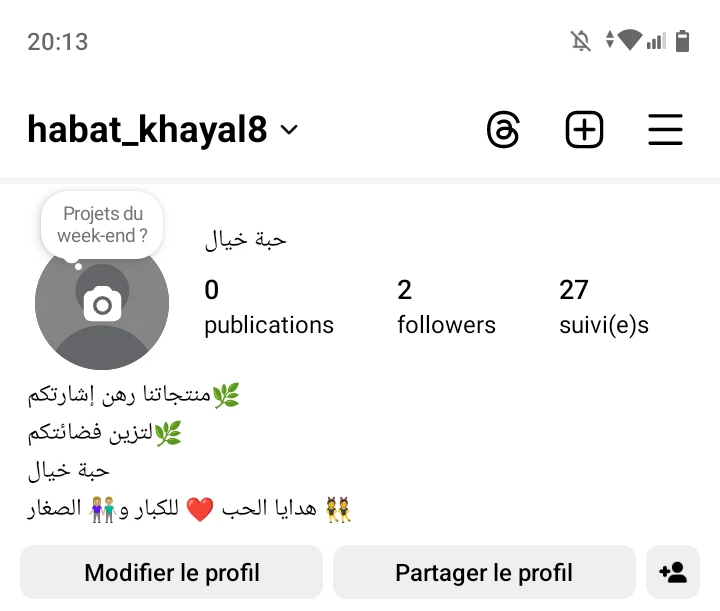Open the account switcher next to habat_khayal8
This screenshot has height=611, width=720.
pos(289,130)
